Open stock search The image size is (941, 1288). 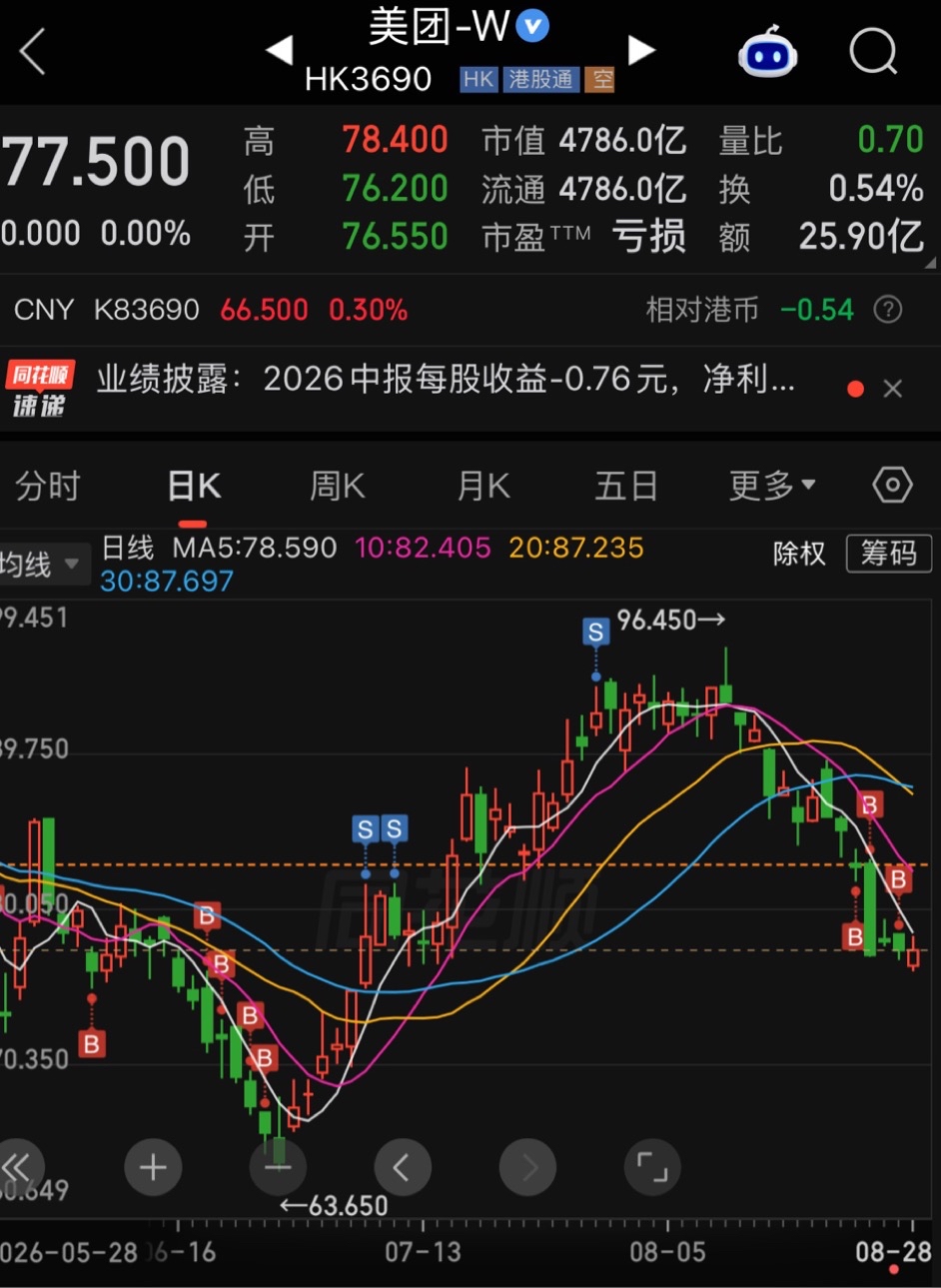(x=873, y=50)
